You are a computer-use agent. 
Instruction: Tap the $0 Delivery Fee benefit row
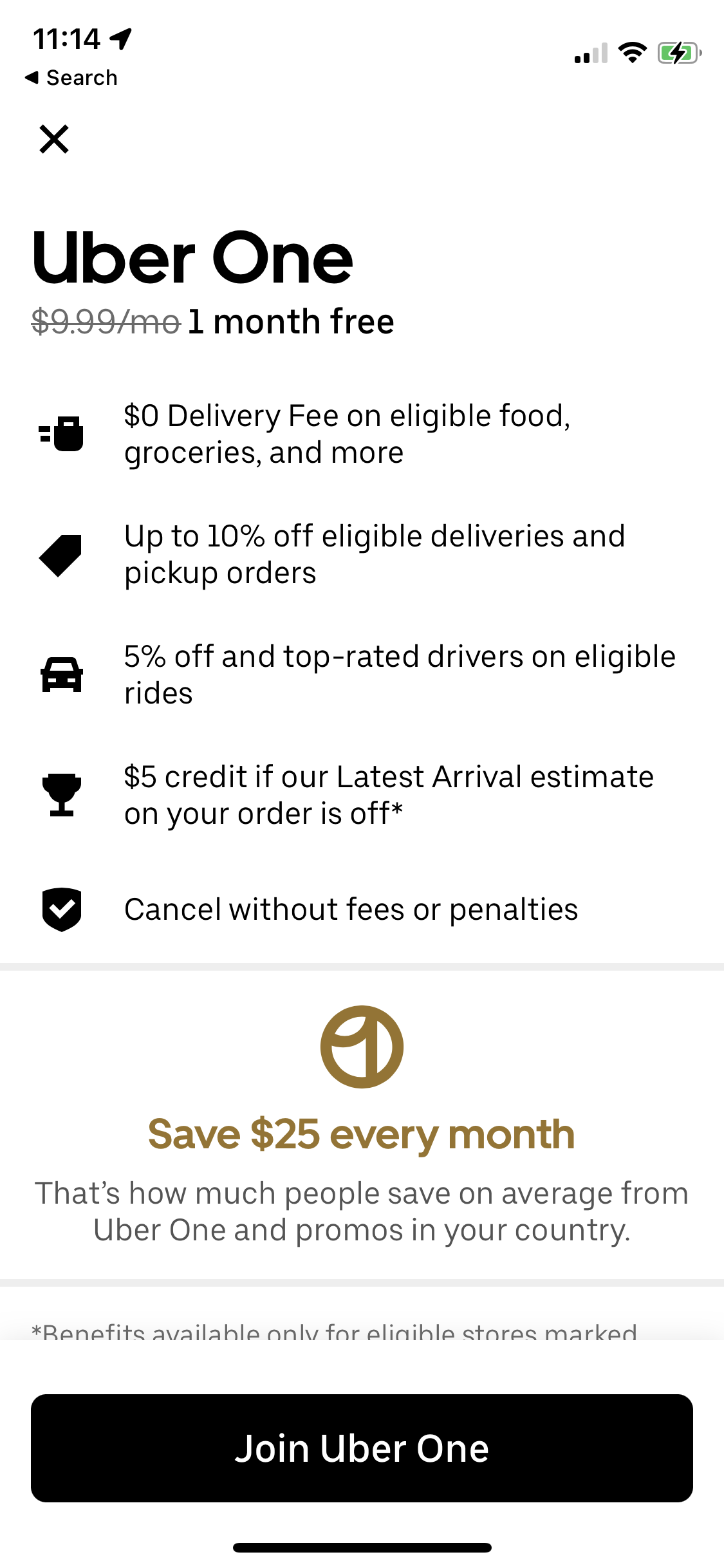[348, 434]
